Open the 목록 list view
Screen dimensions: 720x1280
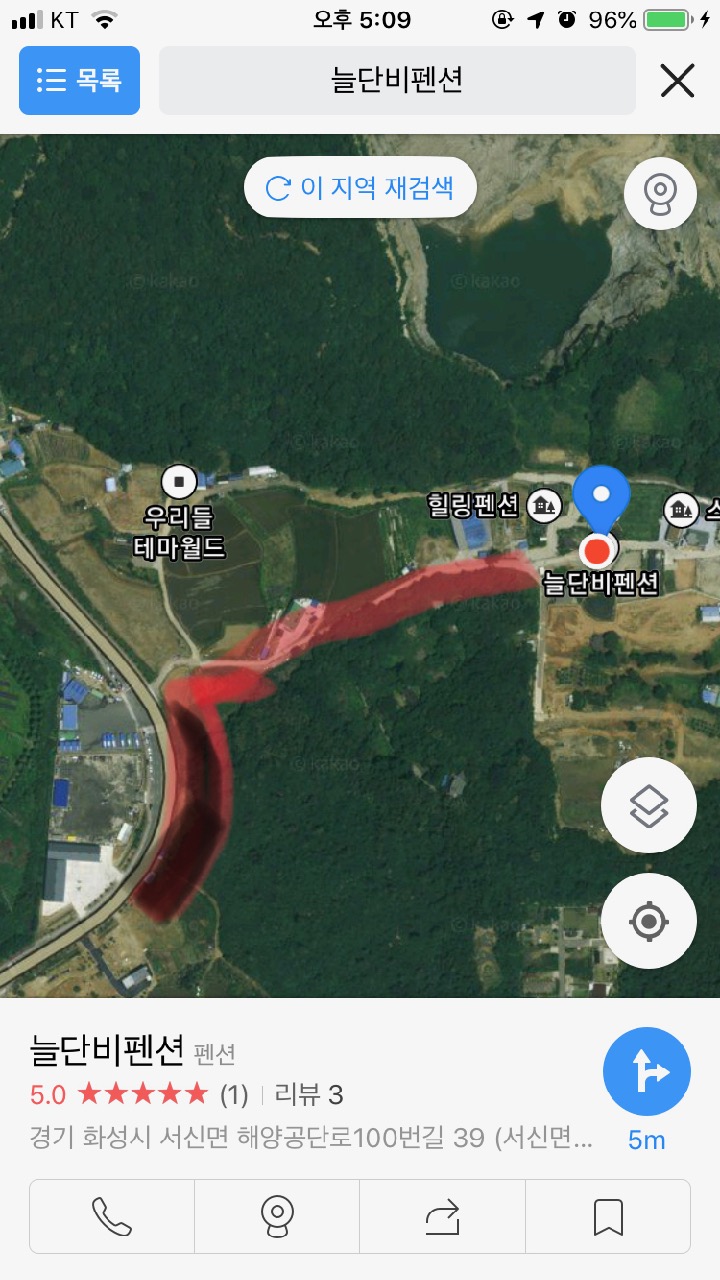coord(79,80)
